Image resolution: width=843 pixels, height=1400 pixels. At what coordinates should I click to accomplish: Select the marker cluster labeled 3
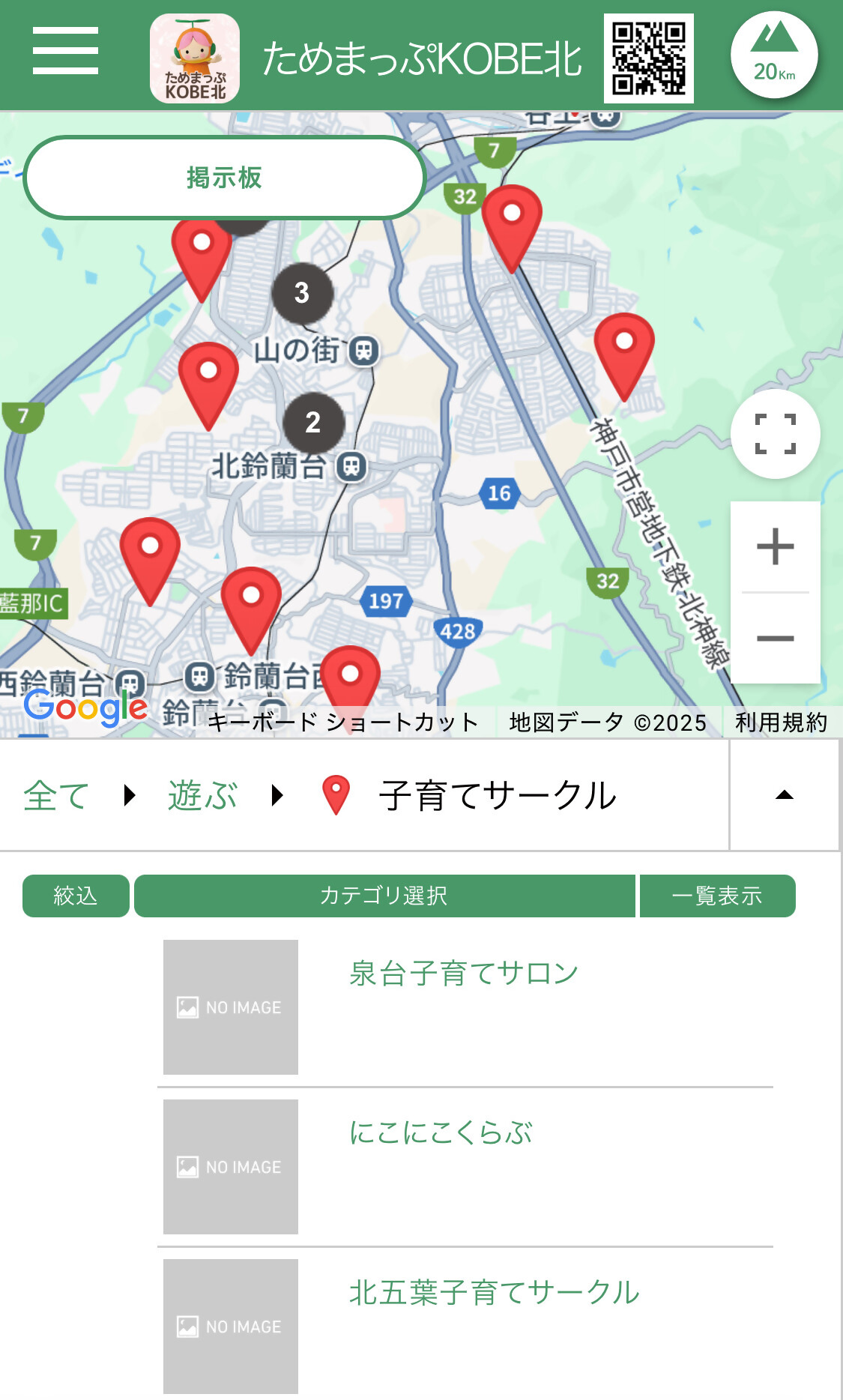coord(303,294)
